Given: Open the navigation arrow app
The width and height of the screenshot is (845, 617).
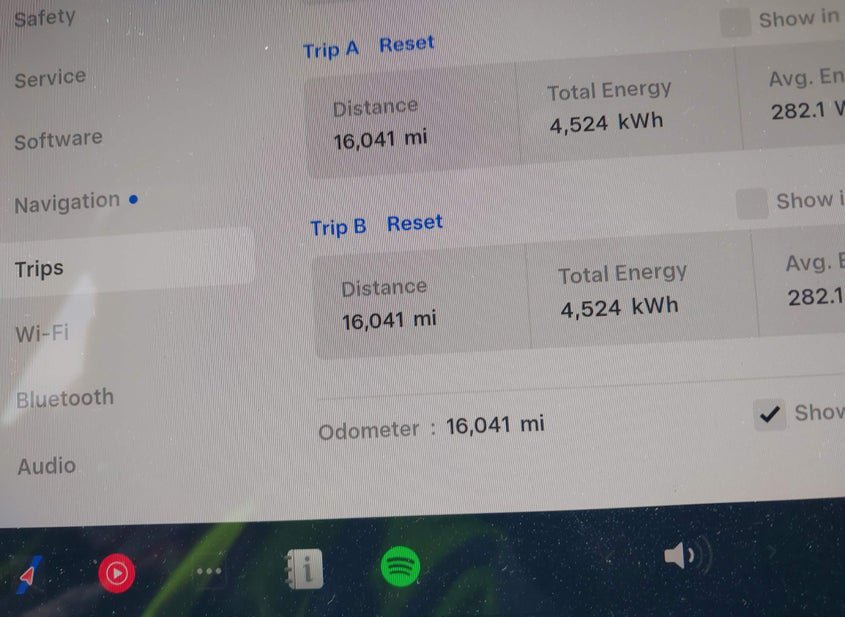Looking at the screenshot, I should coord(29,575).
